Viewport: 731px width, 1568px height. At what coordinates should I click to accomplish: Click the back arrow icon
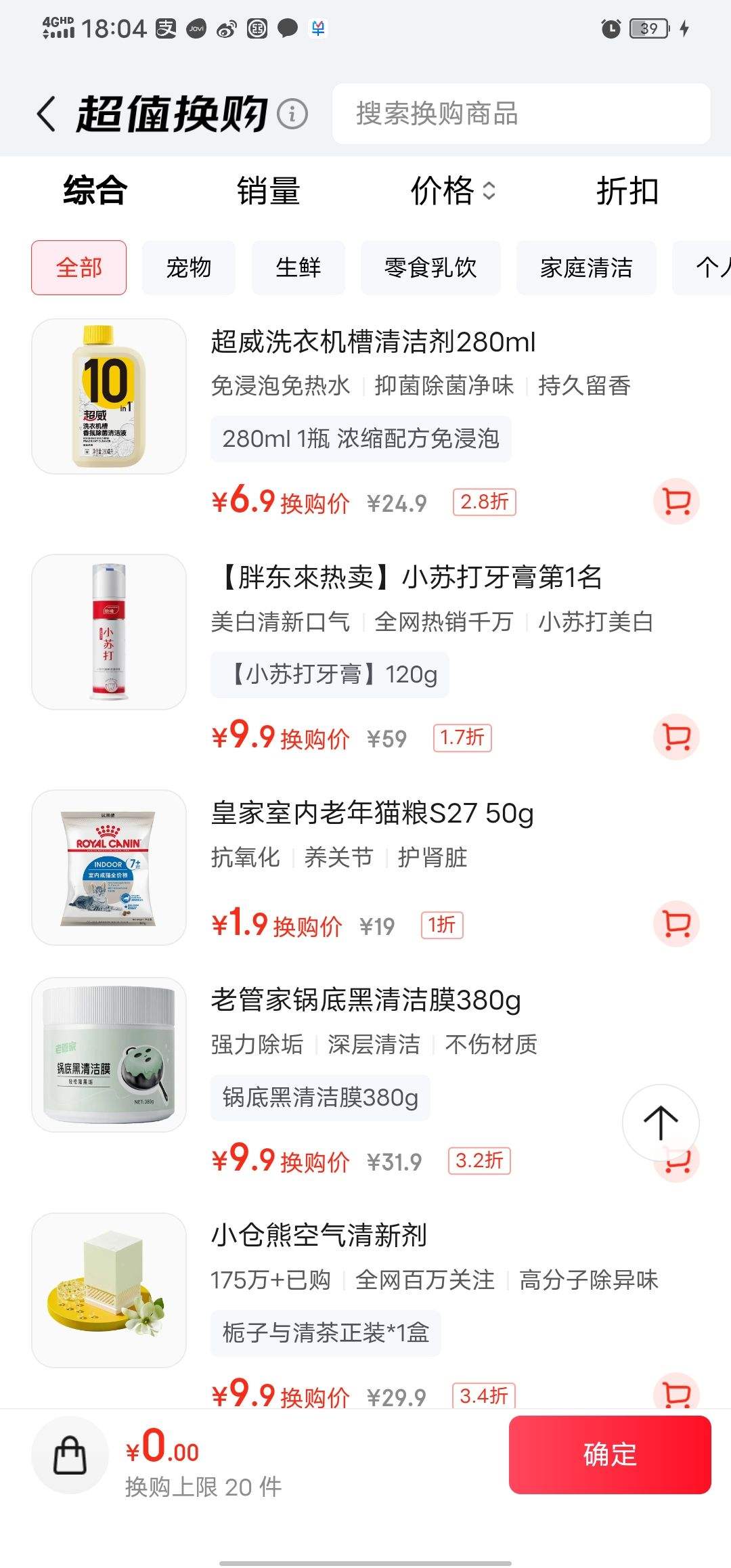coord(45,114)
